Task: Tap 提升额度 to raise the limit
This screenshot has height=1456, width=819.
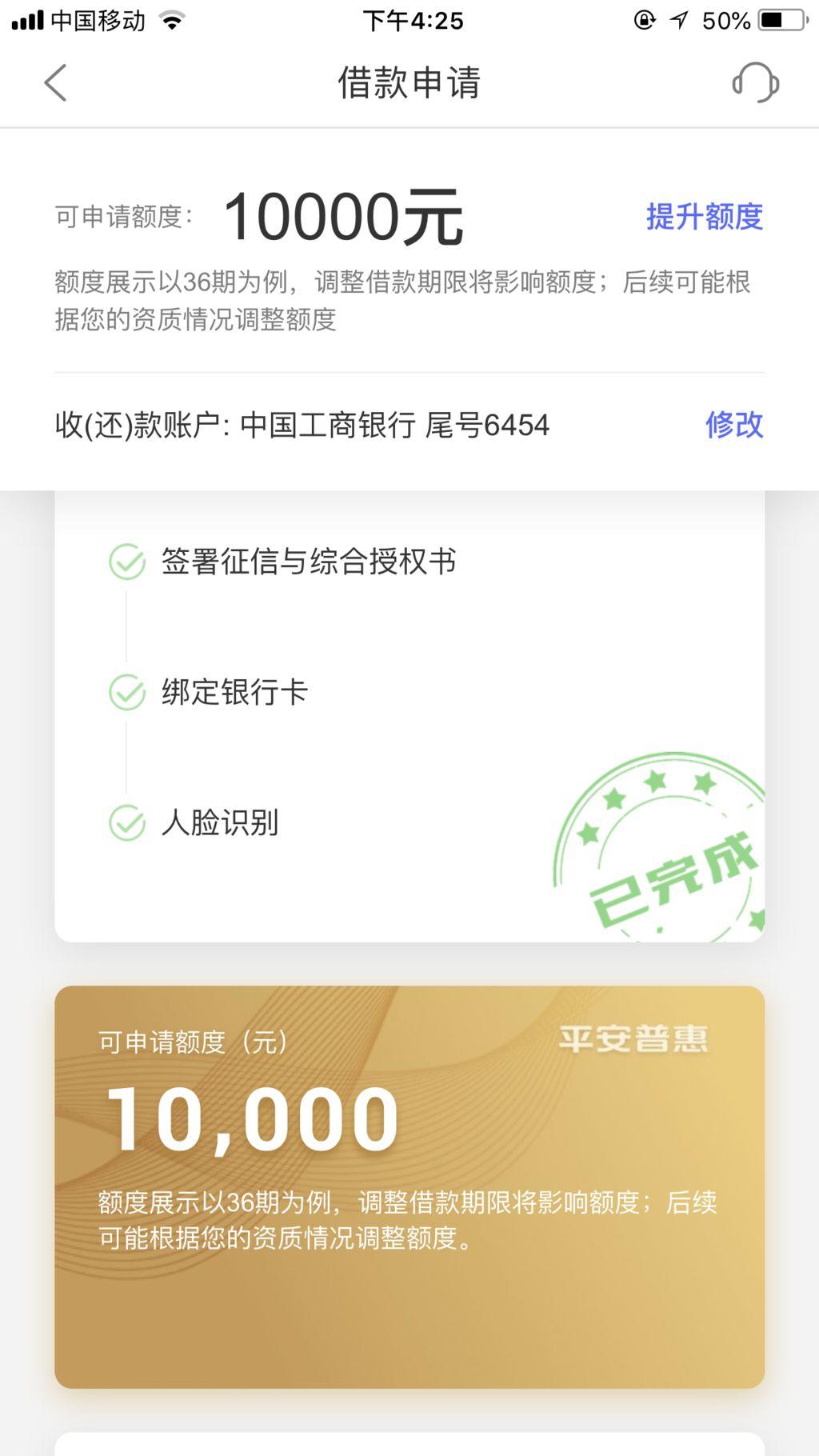Action: tap(704, 217)
